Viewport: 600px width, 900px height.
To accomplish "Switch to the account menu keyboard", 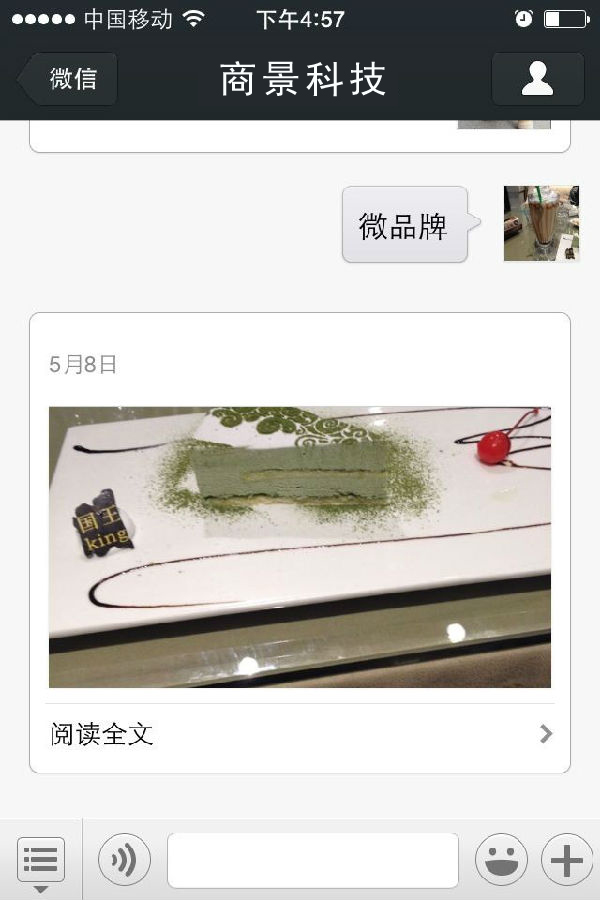I will [x=41, y=860].
